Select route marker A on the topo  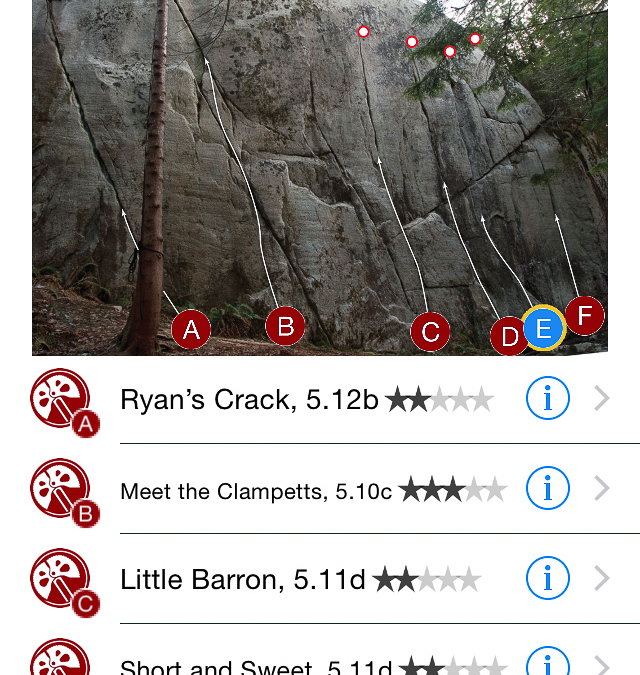coord(191,329)
